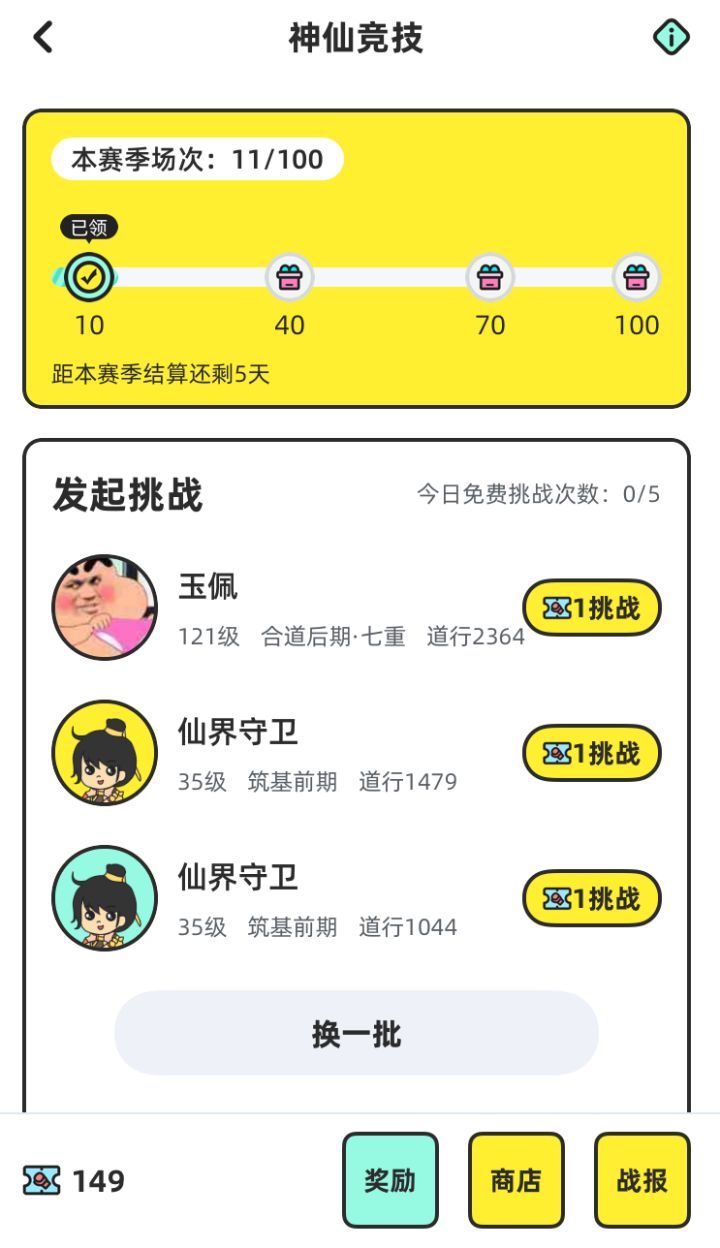720x1248 pixels.
Task: Claim the gift box at milestone 40
Action: (289, 277)
